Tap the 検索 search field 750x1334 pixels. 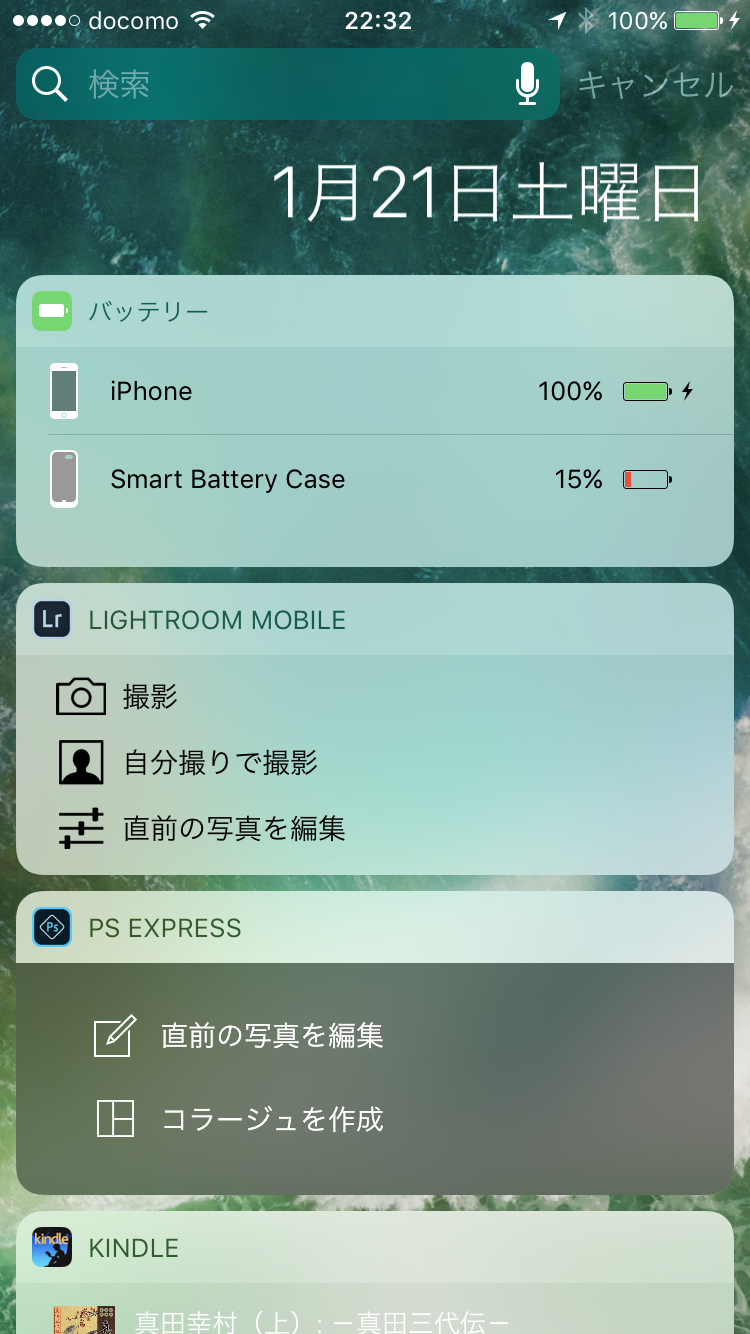270,84
